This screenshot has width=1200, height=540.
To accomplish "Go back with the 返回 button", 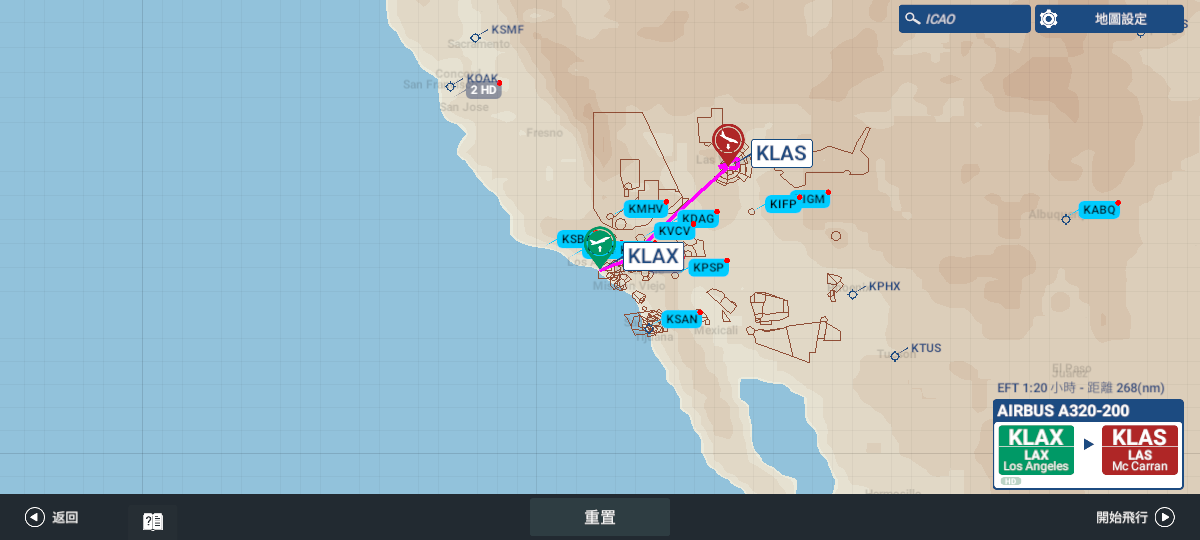I will click(x=52, y=517).
